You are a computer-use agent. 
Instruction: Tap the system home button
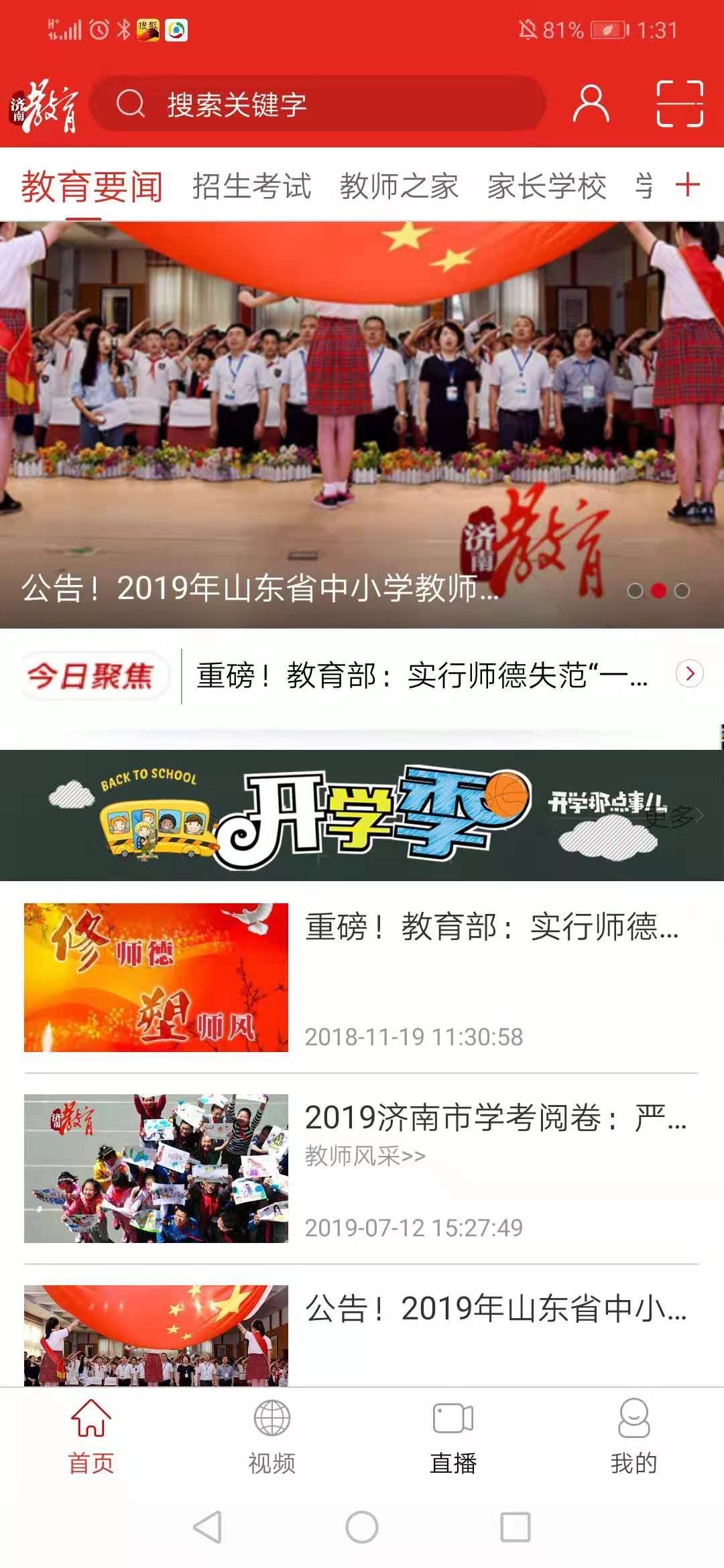[x=362, y=1528]
